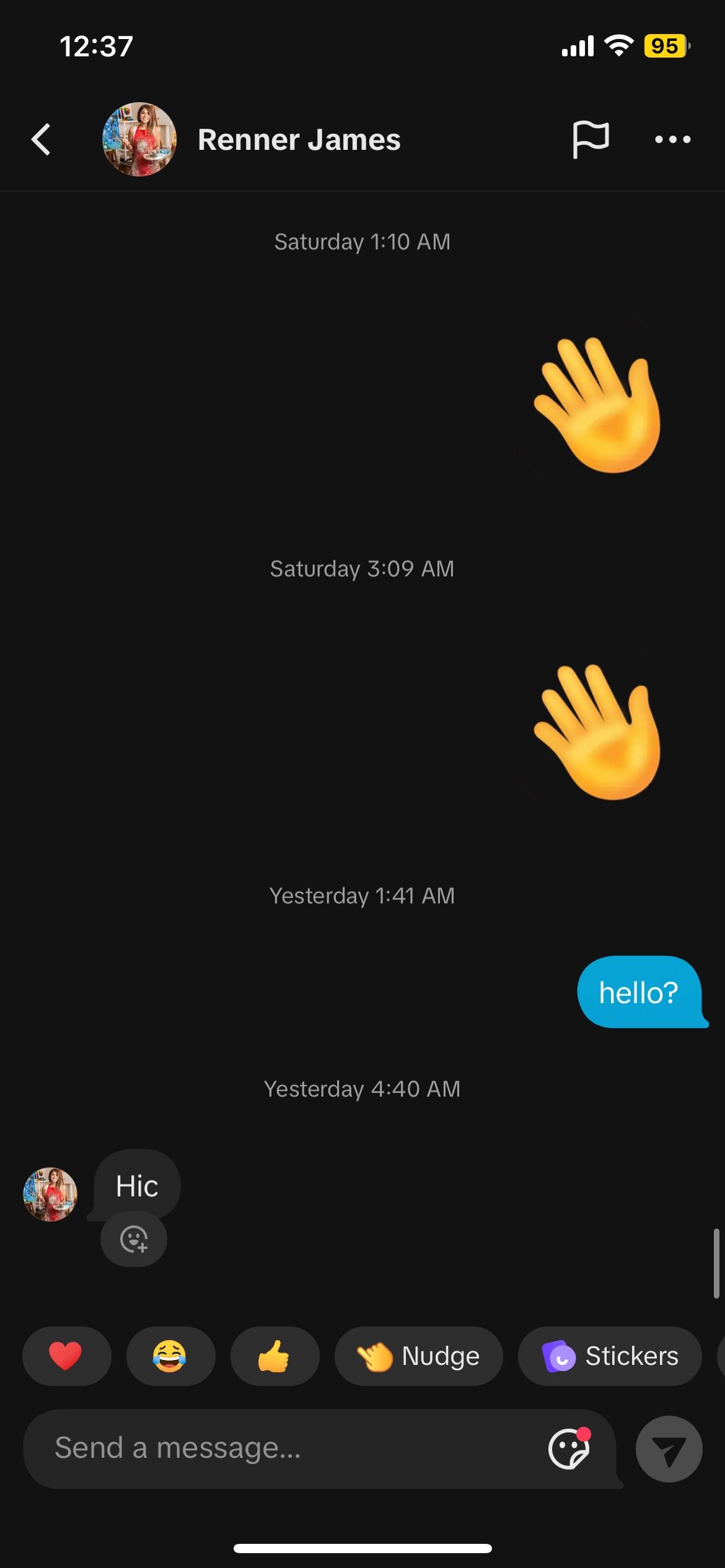Send the thumbs up quick reaction
This screenshot has width=725, height=1568.
pyautogui.click(x=275, y=1356)
